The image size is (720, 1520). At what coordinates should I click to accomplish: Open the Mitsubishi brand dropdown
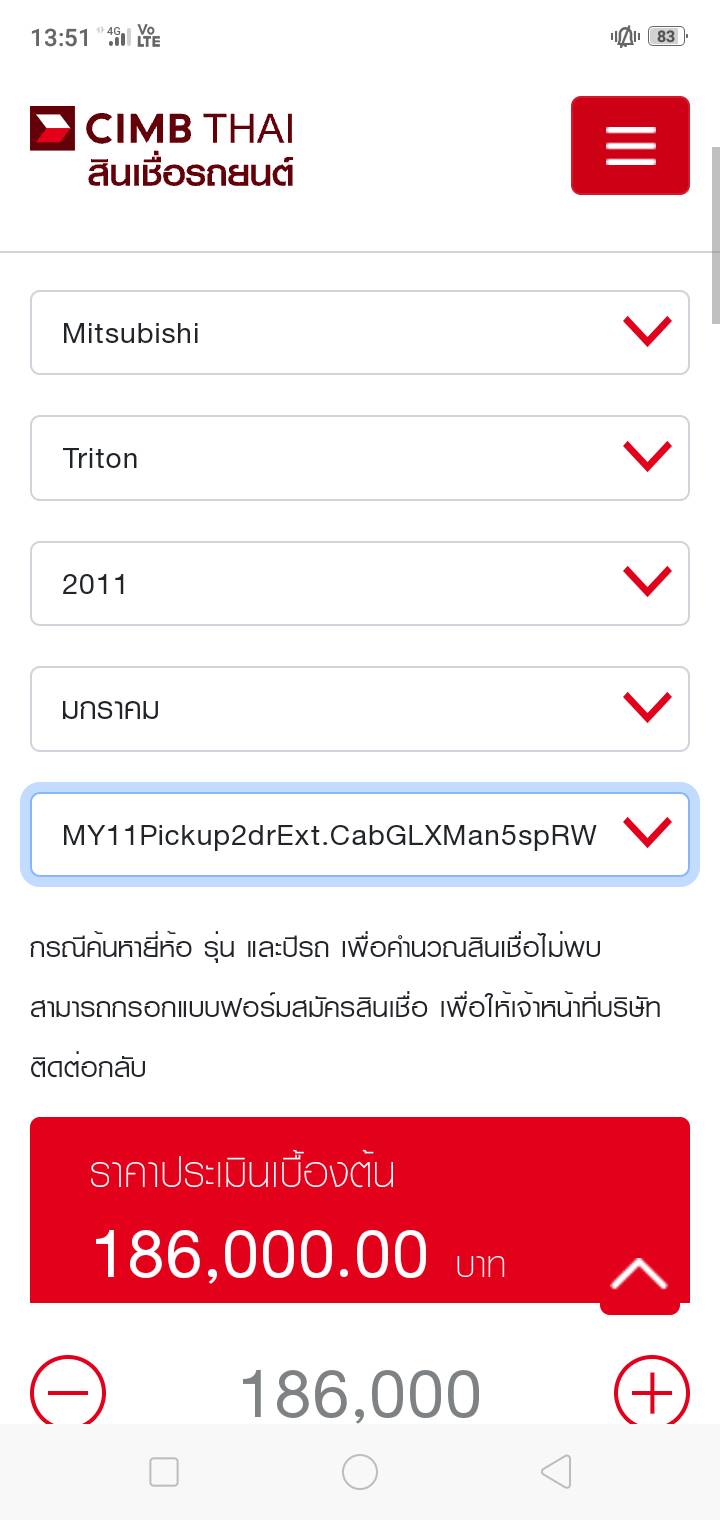[x=360, y=333]
